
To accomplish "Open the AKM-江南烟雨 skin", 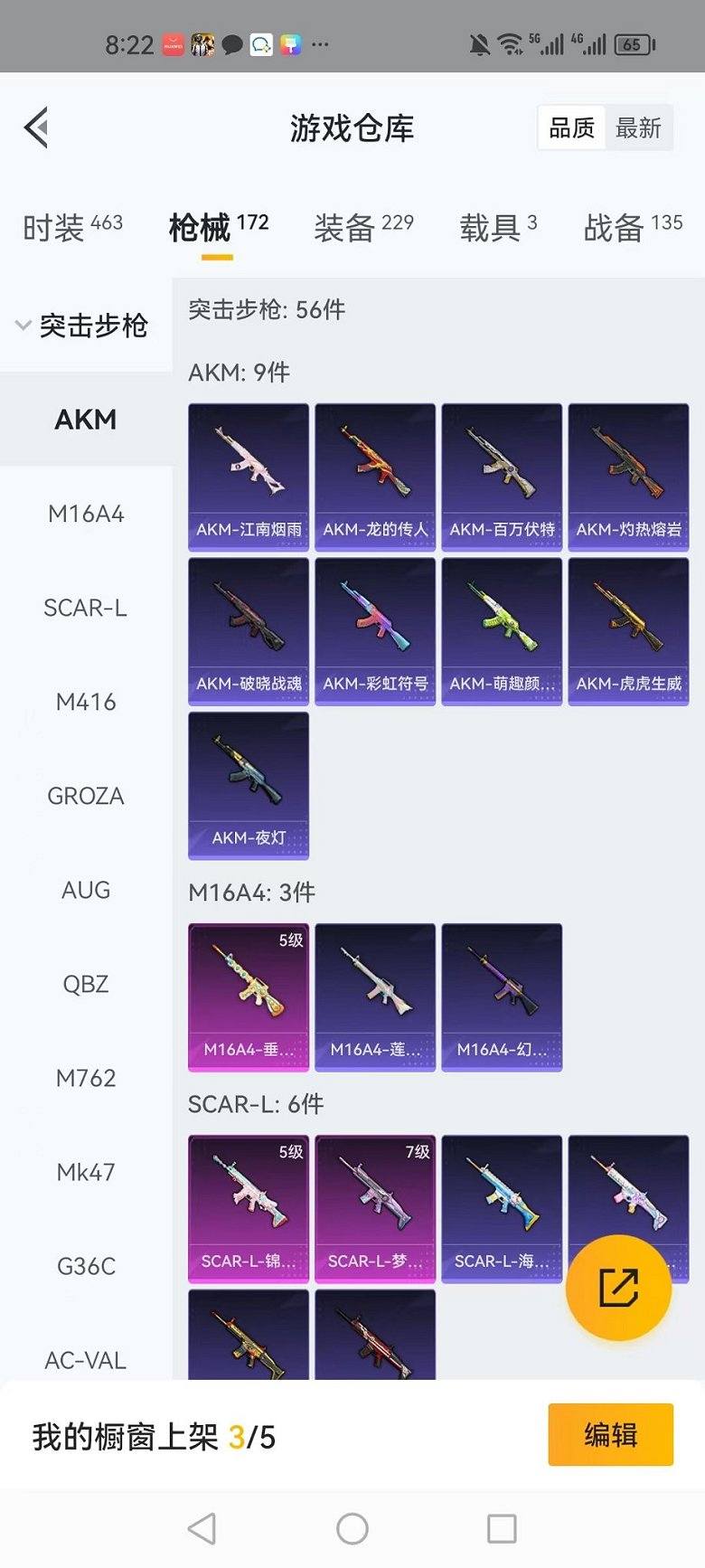I will 249,477.
